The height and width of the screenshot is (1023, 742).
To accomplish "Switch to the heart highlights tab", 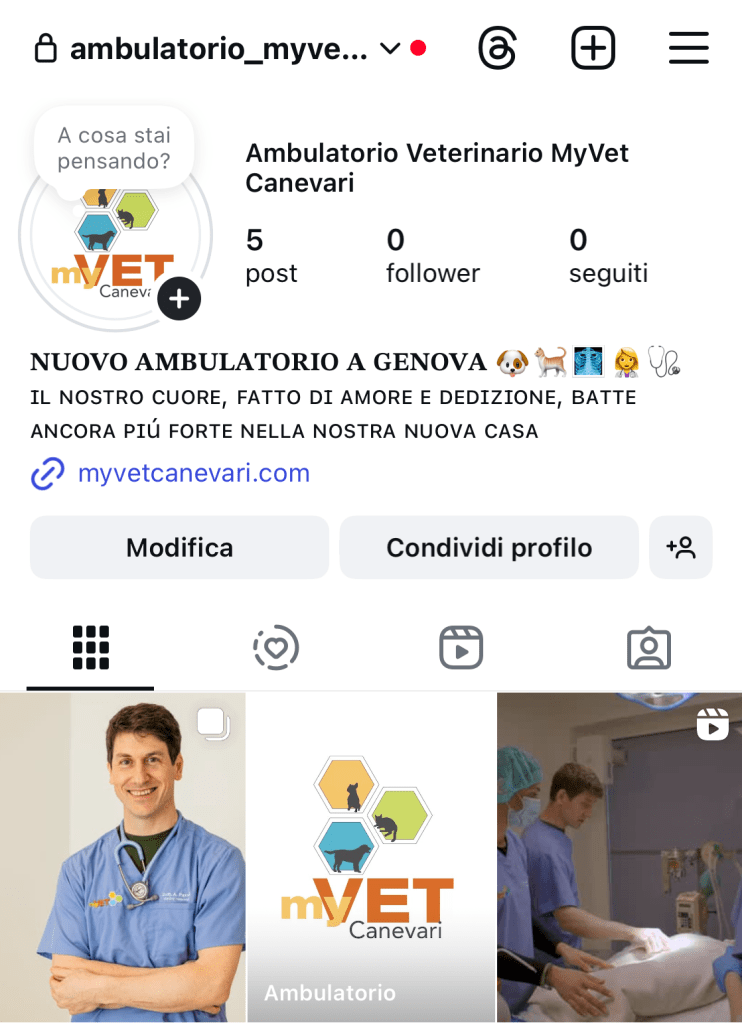I will click(x=276, y=648).
